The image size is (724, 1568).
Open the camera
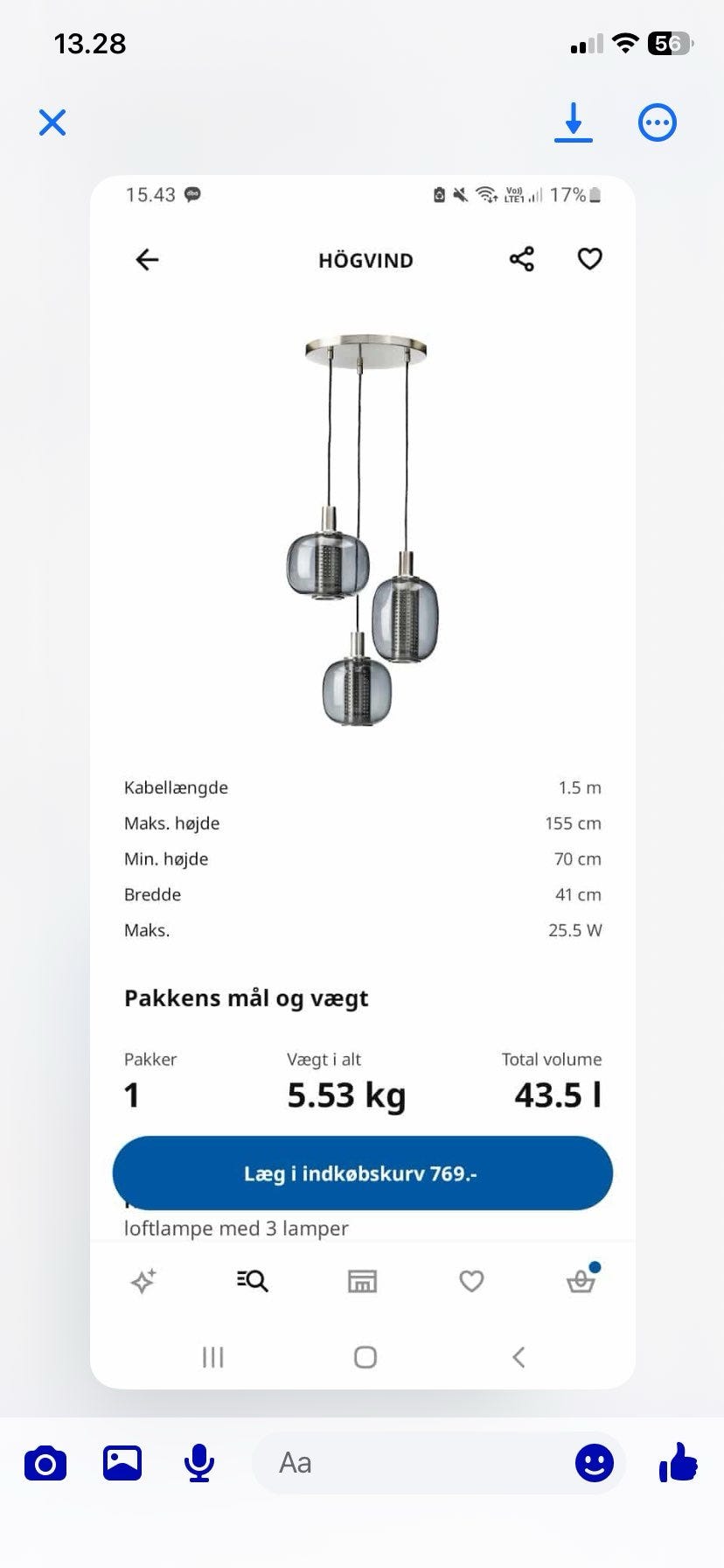point(45,1463)
